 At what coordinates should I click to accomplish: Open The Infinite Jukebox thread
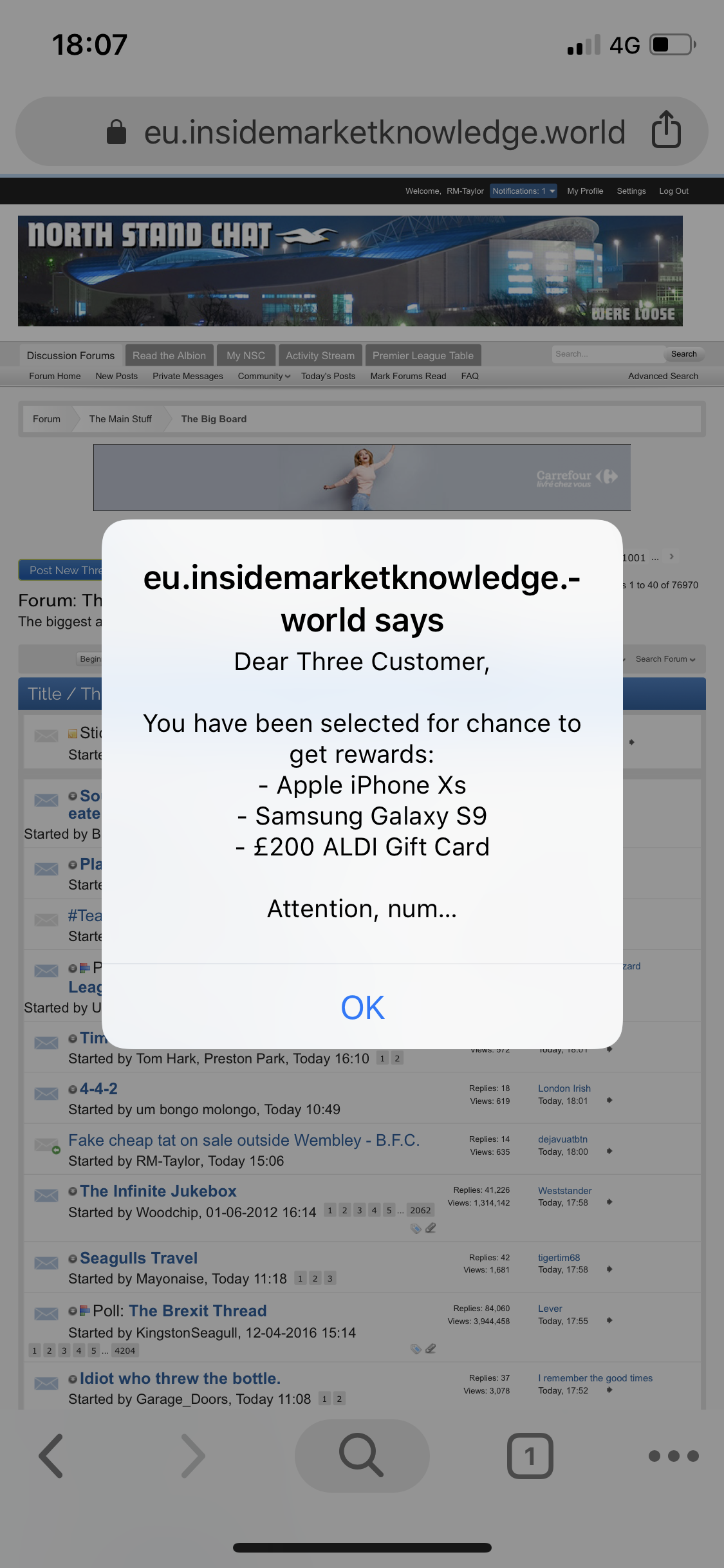coord(158,1191)
